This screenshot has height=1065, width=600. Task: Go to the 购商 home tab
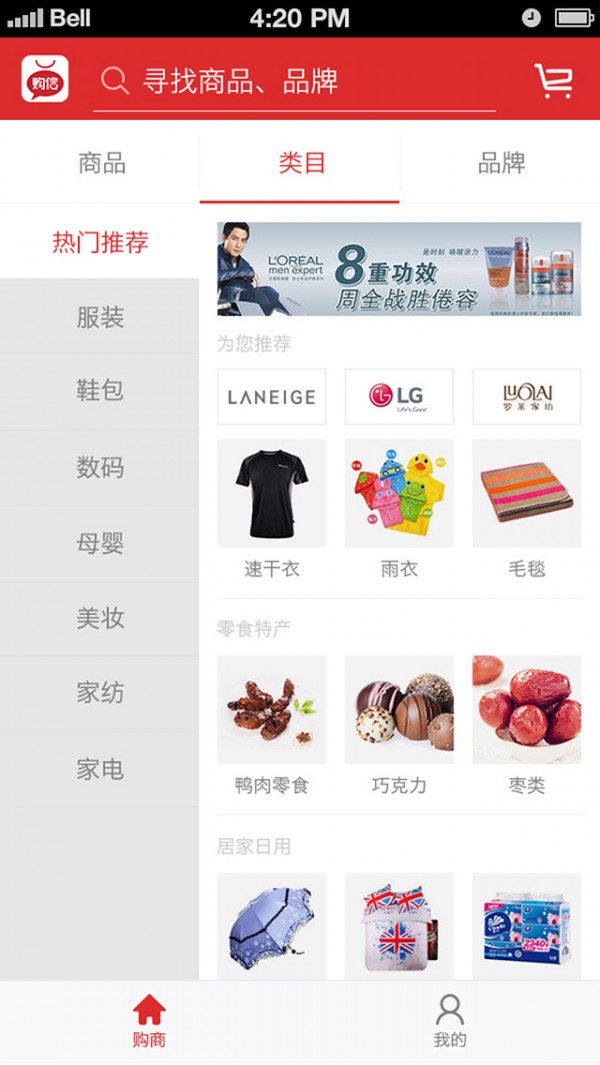149,1022
